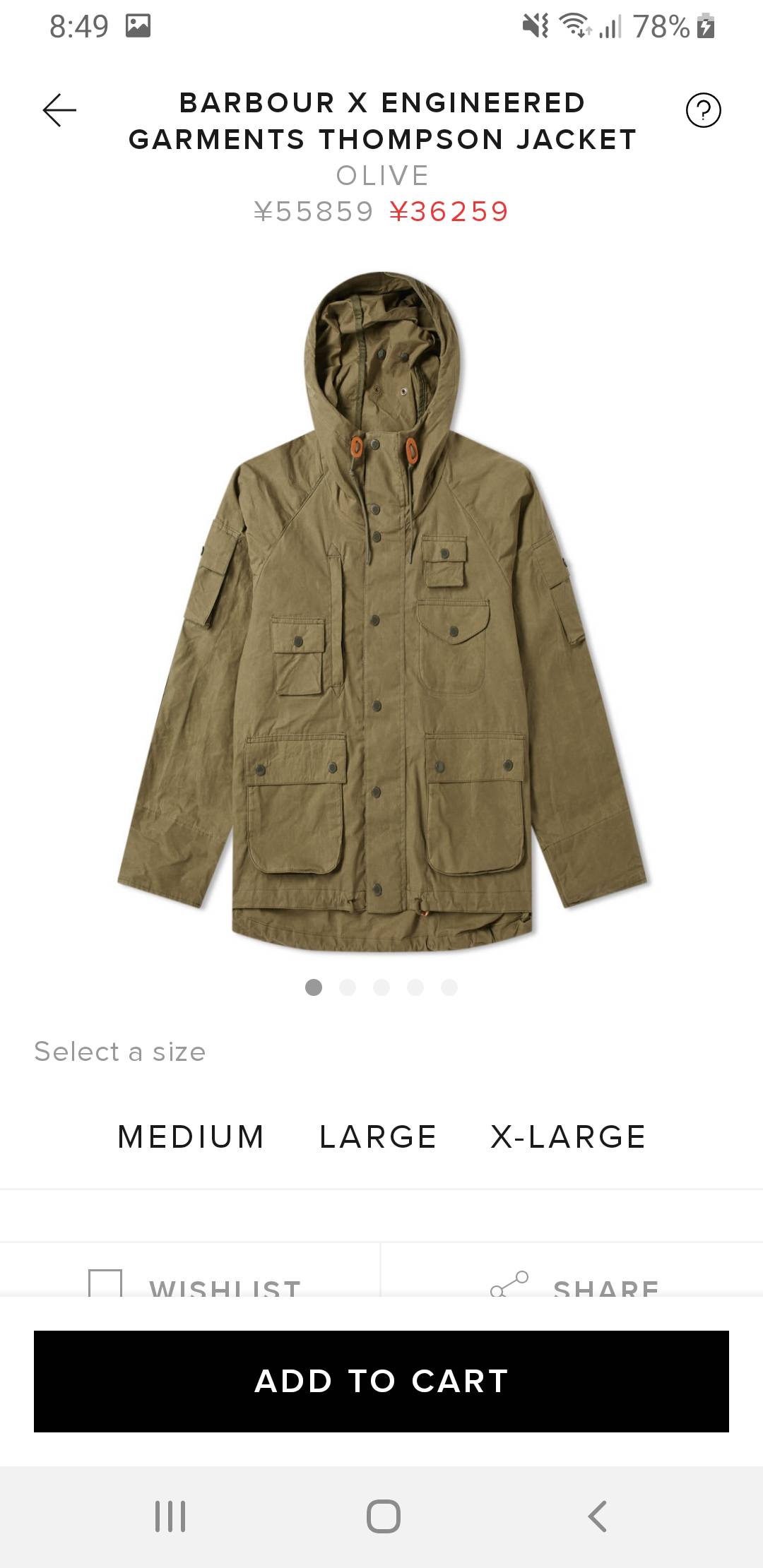Tap the system home button

click(383, 1516)
